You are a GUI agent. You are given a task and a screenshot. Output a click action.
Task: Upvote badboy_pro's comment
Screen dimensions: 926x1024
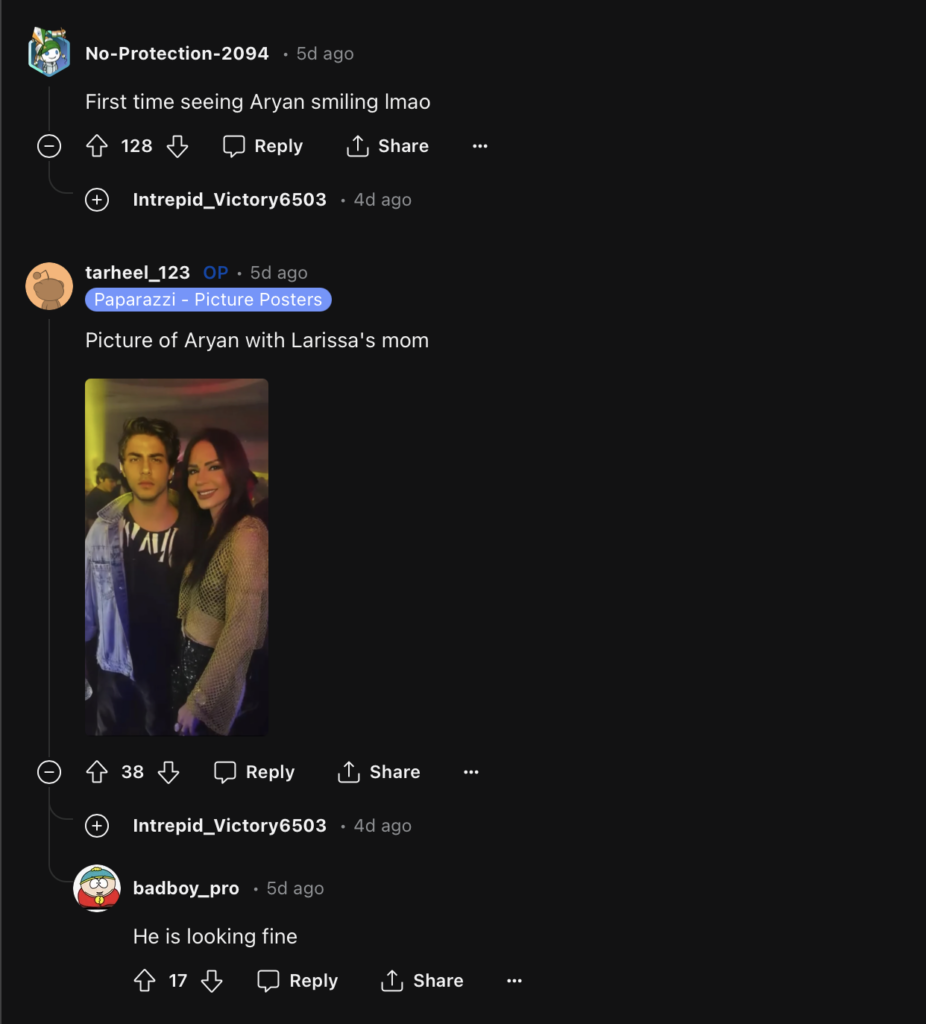coord(145,981)
